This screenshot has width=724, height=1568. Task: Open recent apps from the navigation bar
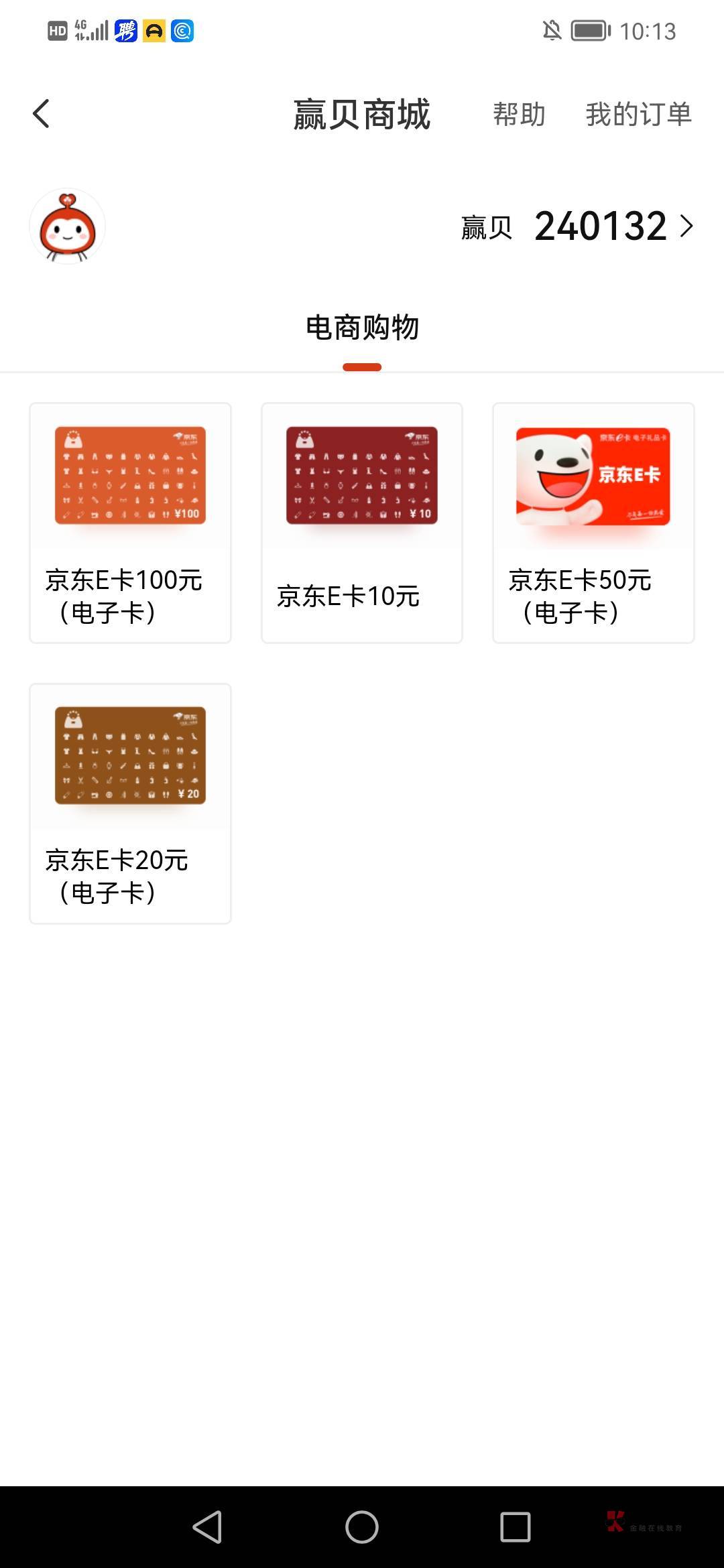516,1527
